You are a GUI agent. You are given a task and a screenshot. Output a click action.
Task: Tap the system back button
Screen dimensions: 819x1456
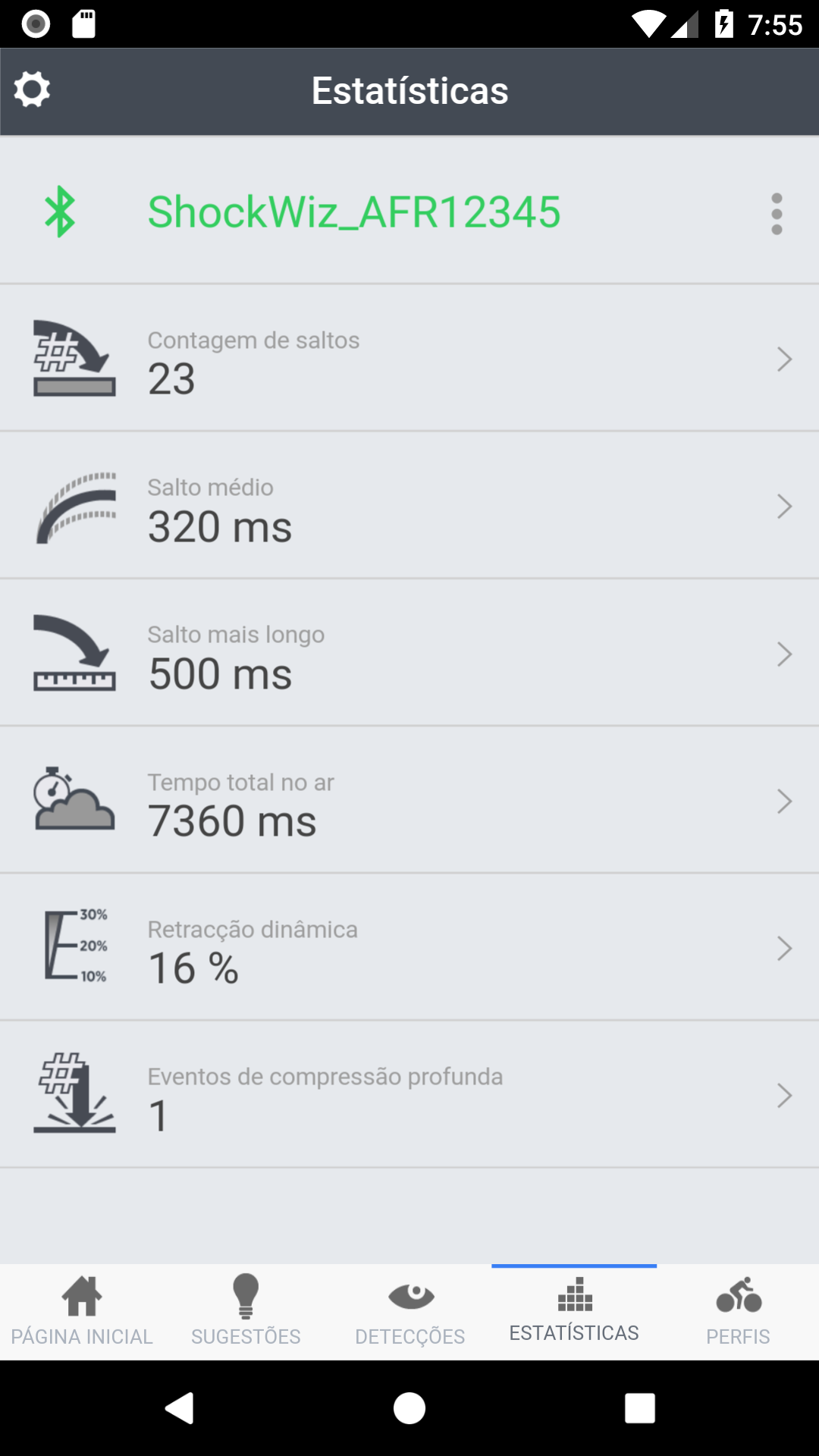tap(180, 1408)
